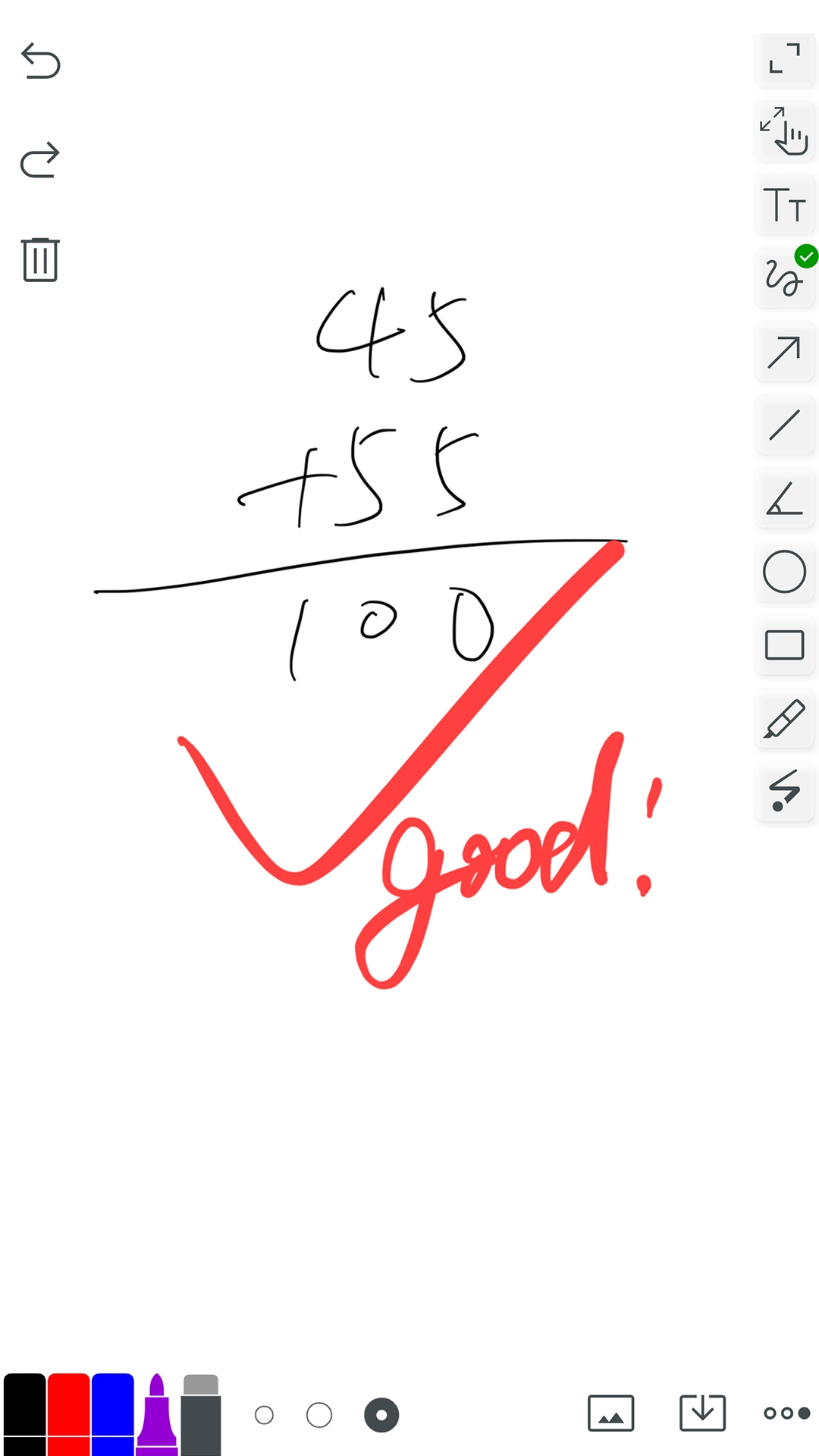Pick the straight line tool
This screenshot has height=1456, width=819.
click(784, 425)
